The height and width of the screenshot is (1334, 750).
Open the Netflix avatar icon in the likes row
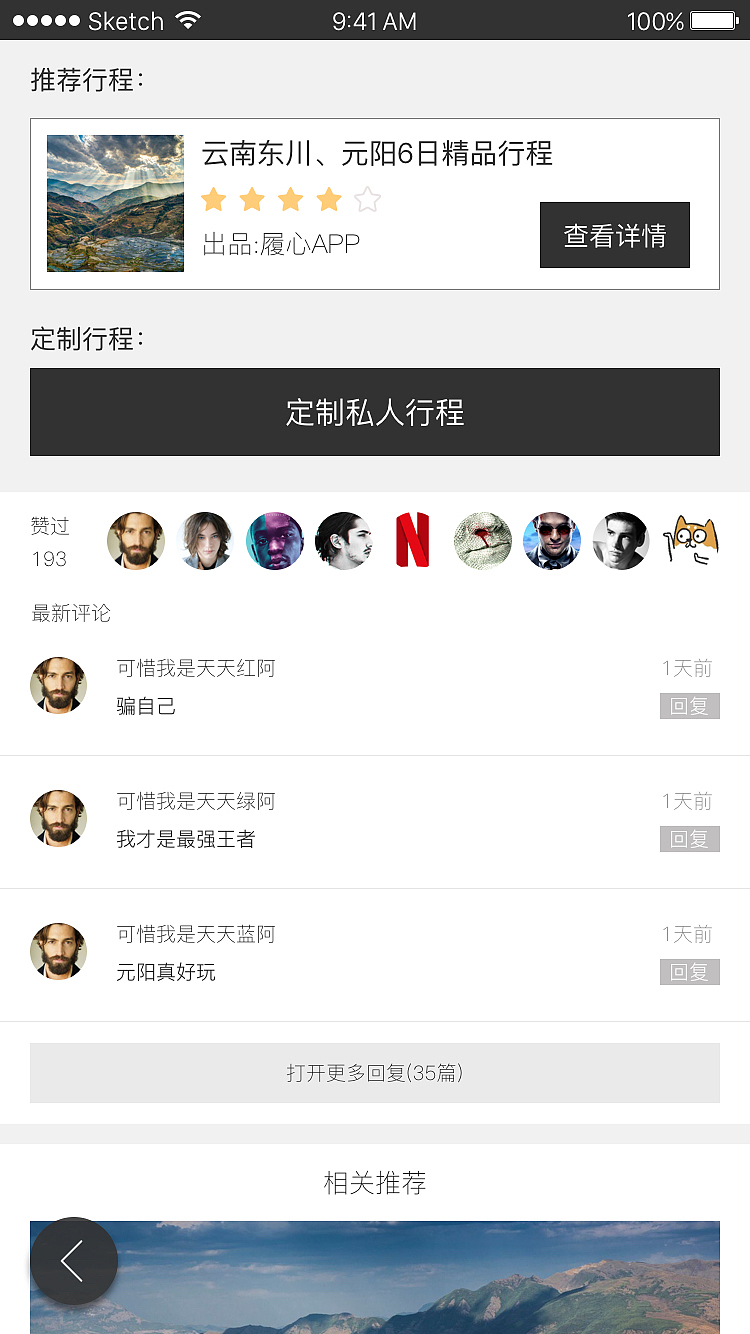point(413,540)
